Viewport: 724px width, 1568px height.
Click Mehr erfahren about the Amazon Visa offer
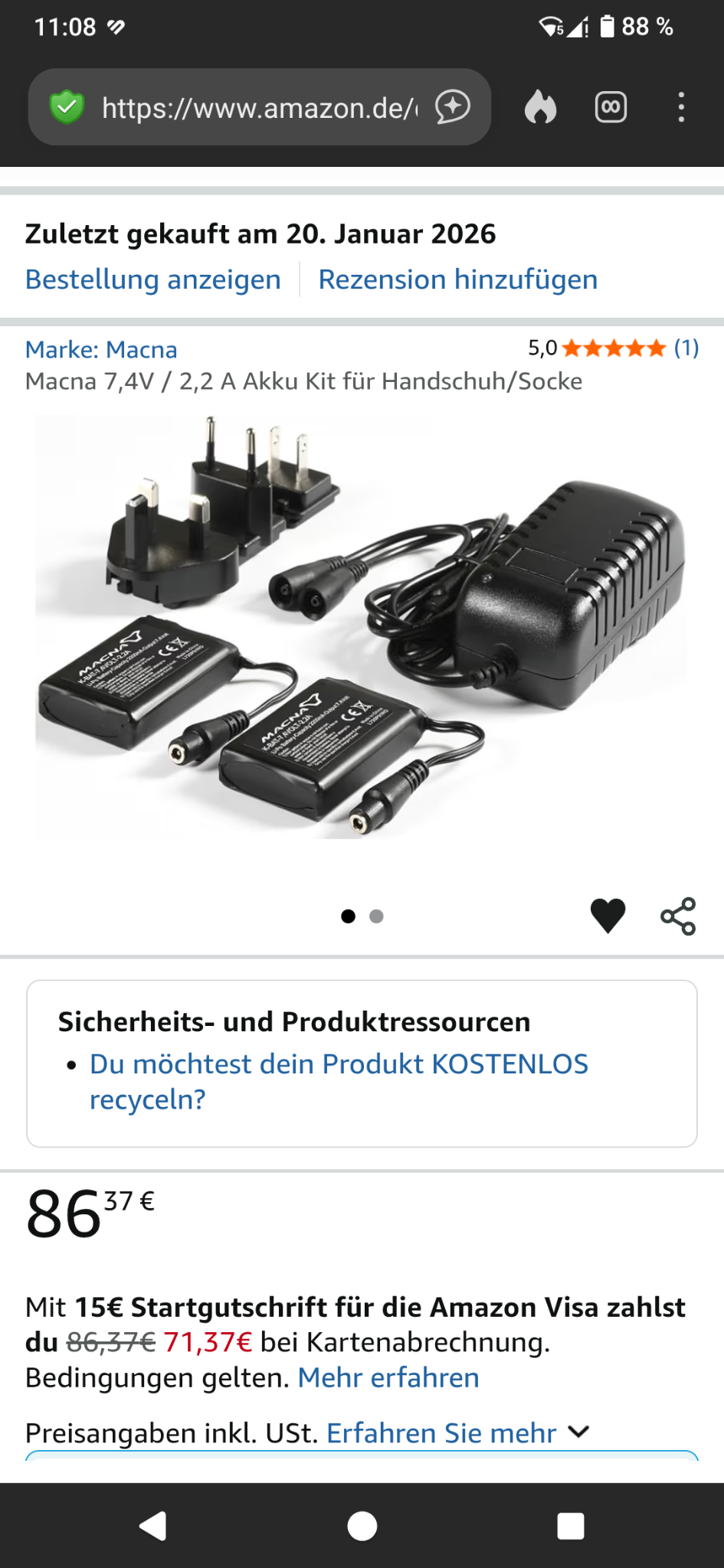(x=387, y=1377)
